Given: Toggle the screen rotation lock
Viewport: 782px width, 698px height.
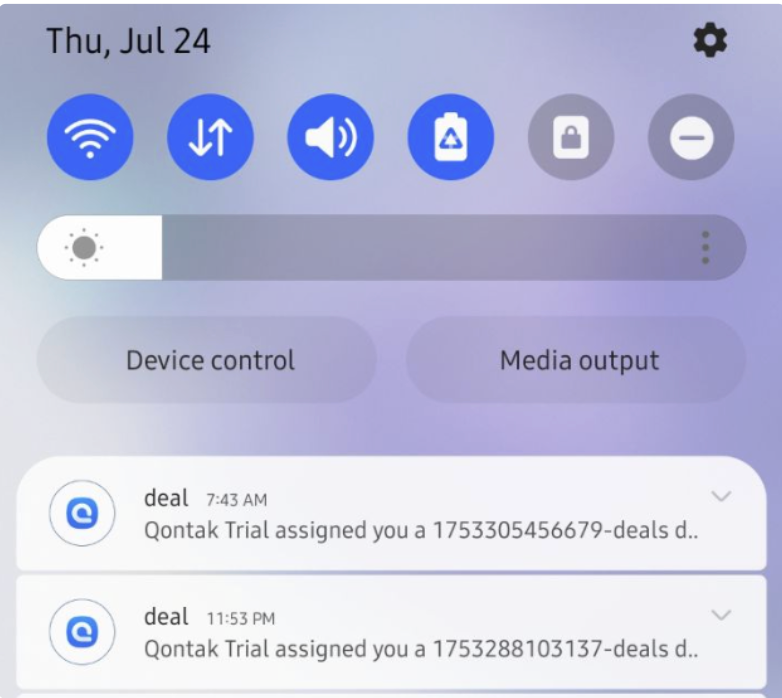Looking at the screenshot, I should click(570, 137).
